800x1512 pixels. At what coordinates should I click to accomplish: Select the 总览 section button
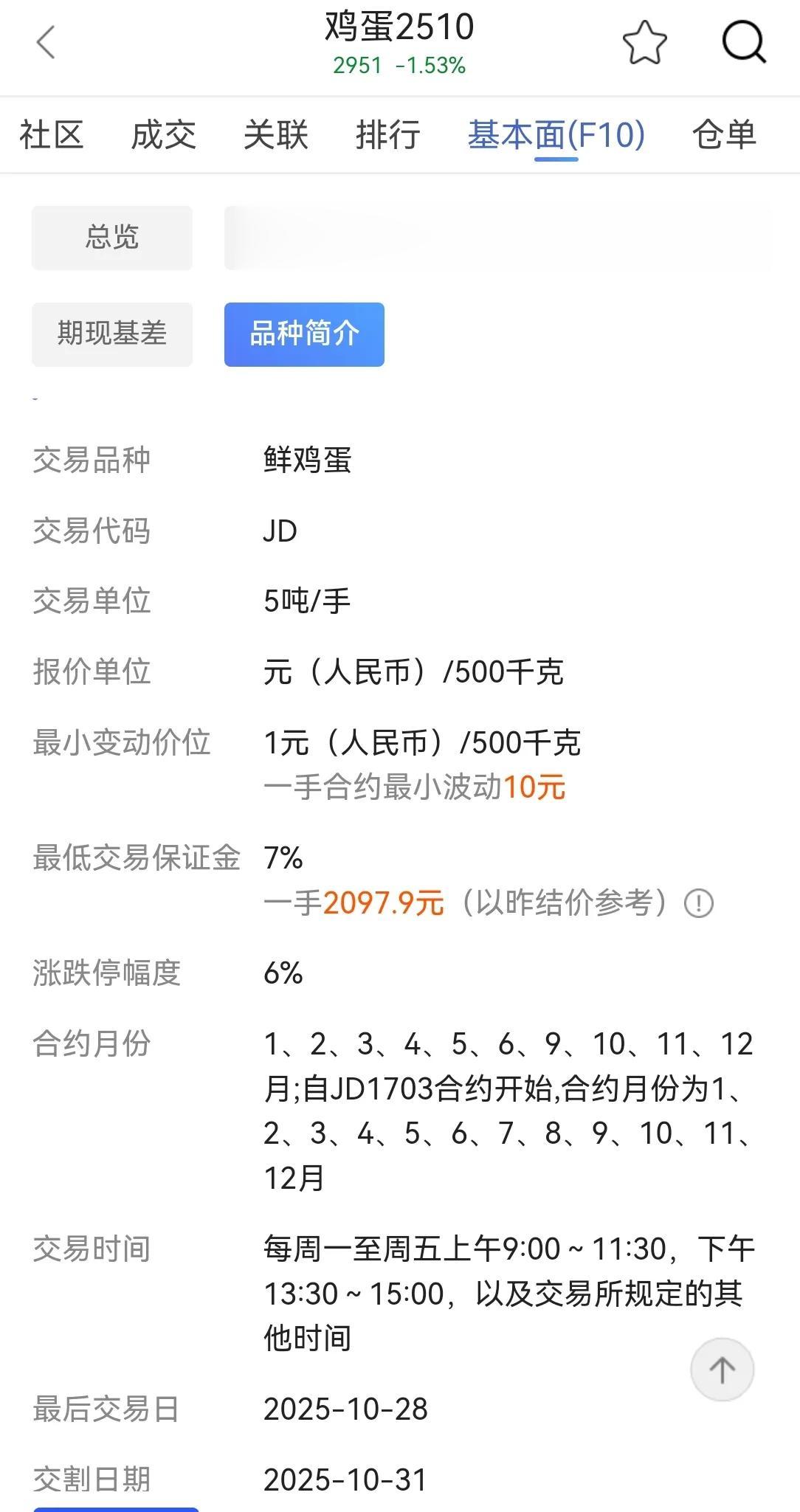click(x=112, y=238)
